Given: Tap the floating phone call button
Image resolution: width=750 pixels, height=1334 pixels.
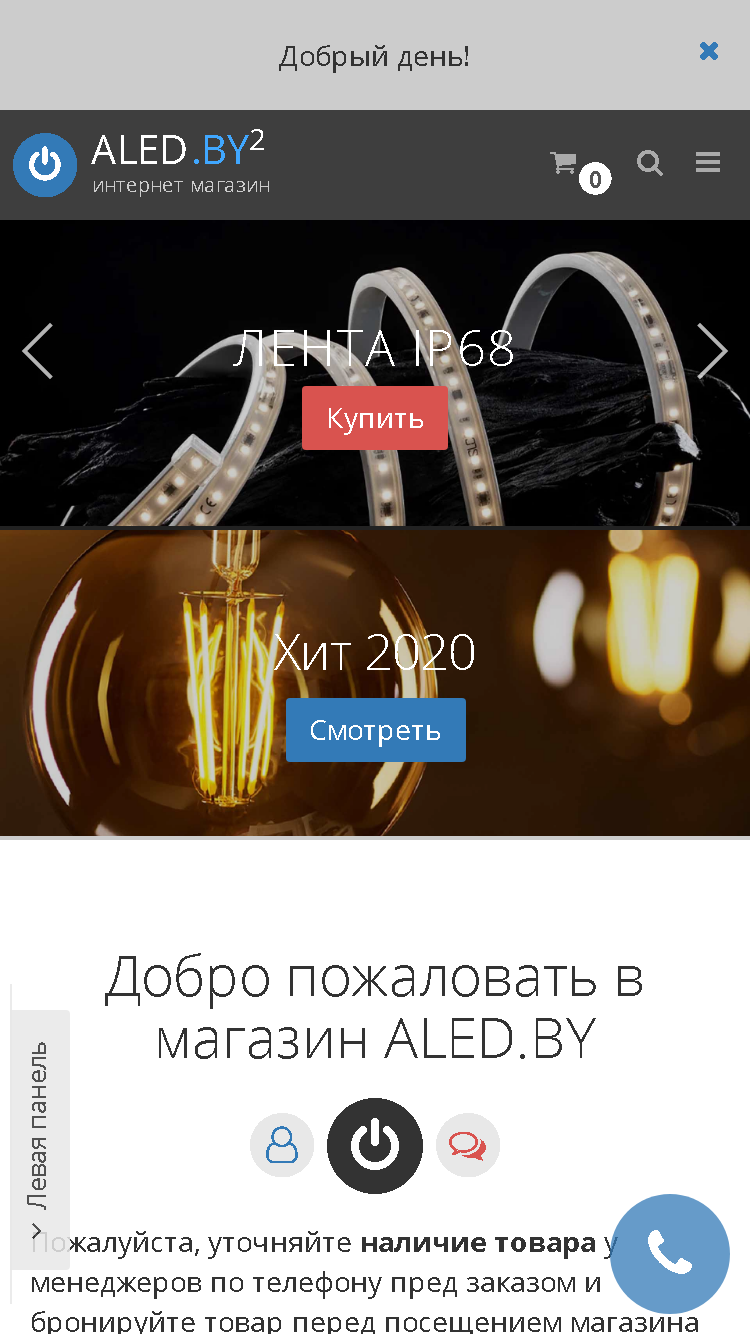Looking at the screenshot, I should click(x=670, y=1254).
